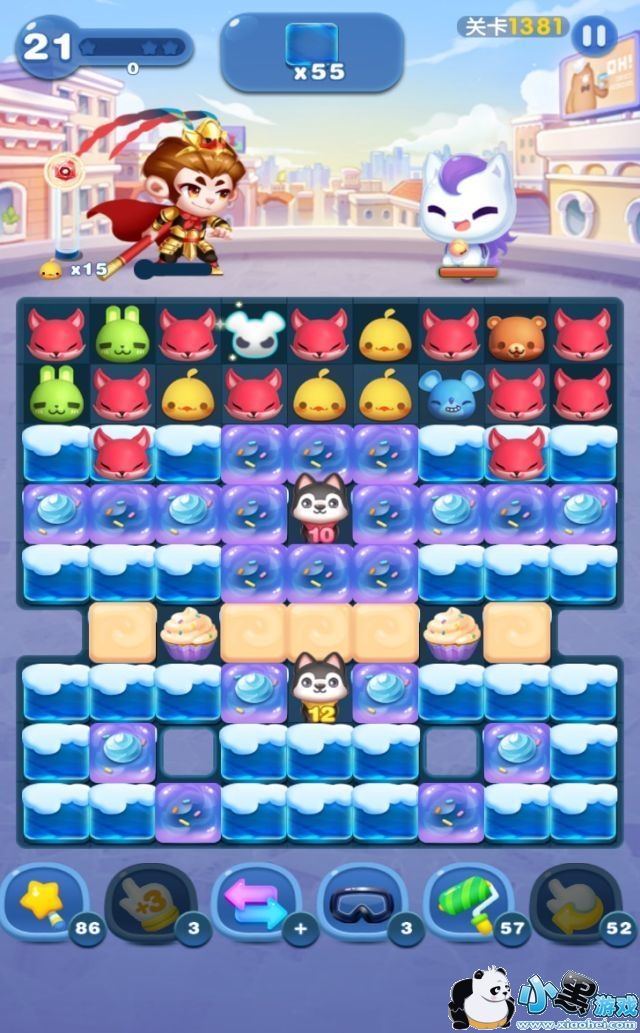
Task: Select the green paint roller booster
Action: pos(468,902)
